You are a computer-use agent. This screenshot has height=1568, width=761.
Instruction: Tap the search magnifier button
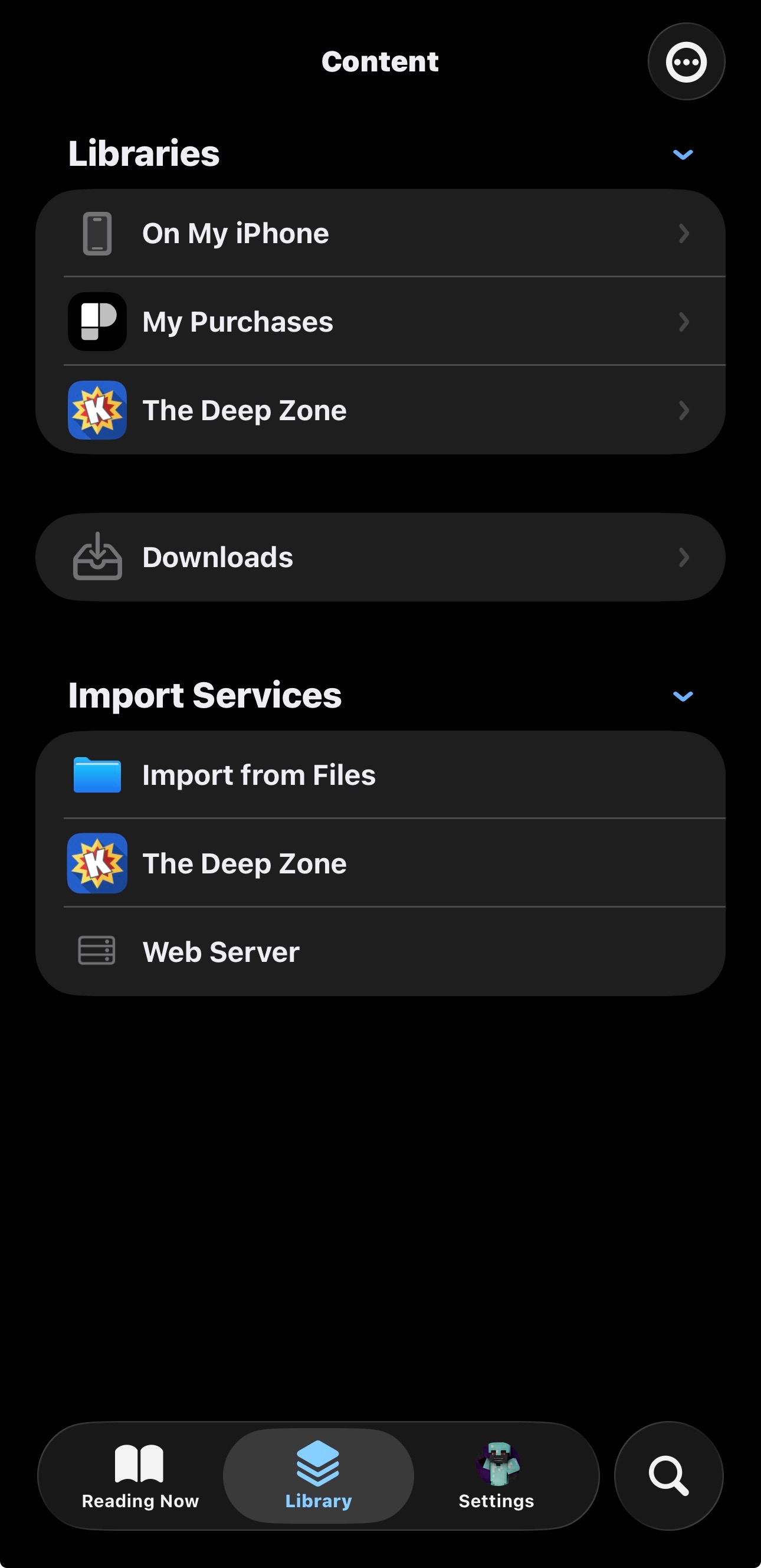(x=668, y=1475)
